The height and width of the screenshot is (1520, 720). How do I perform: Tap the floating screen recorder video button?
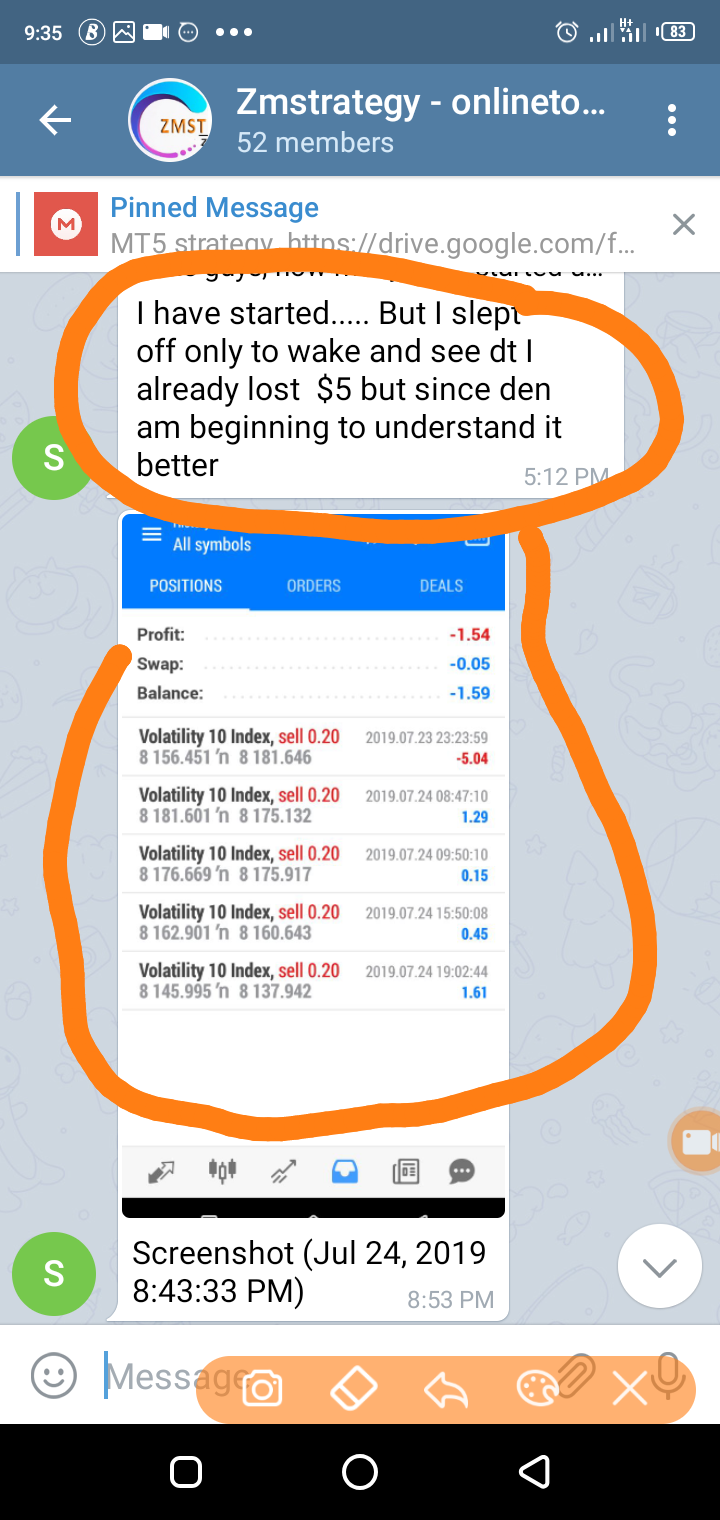[698, 1141]
